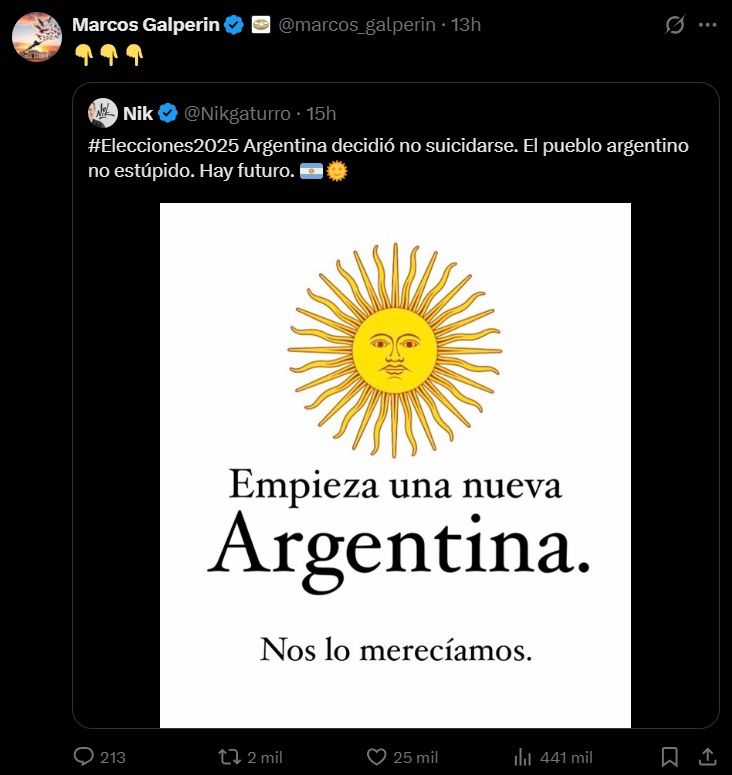
Task: Like Marcos Galperin's post
Action: point(377,757)
